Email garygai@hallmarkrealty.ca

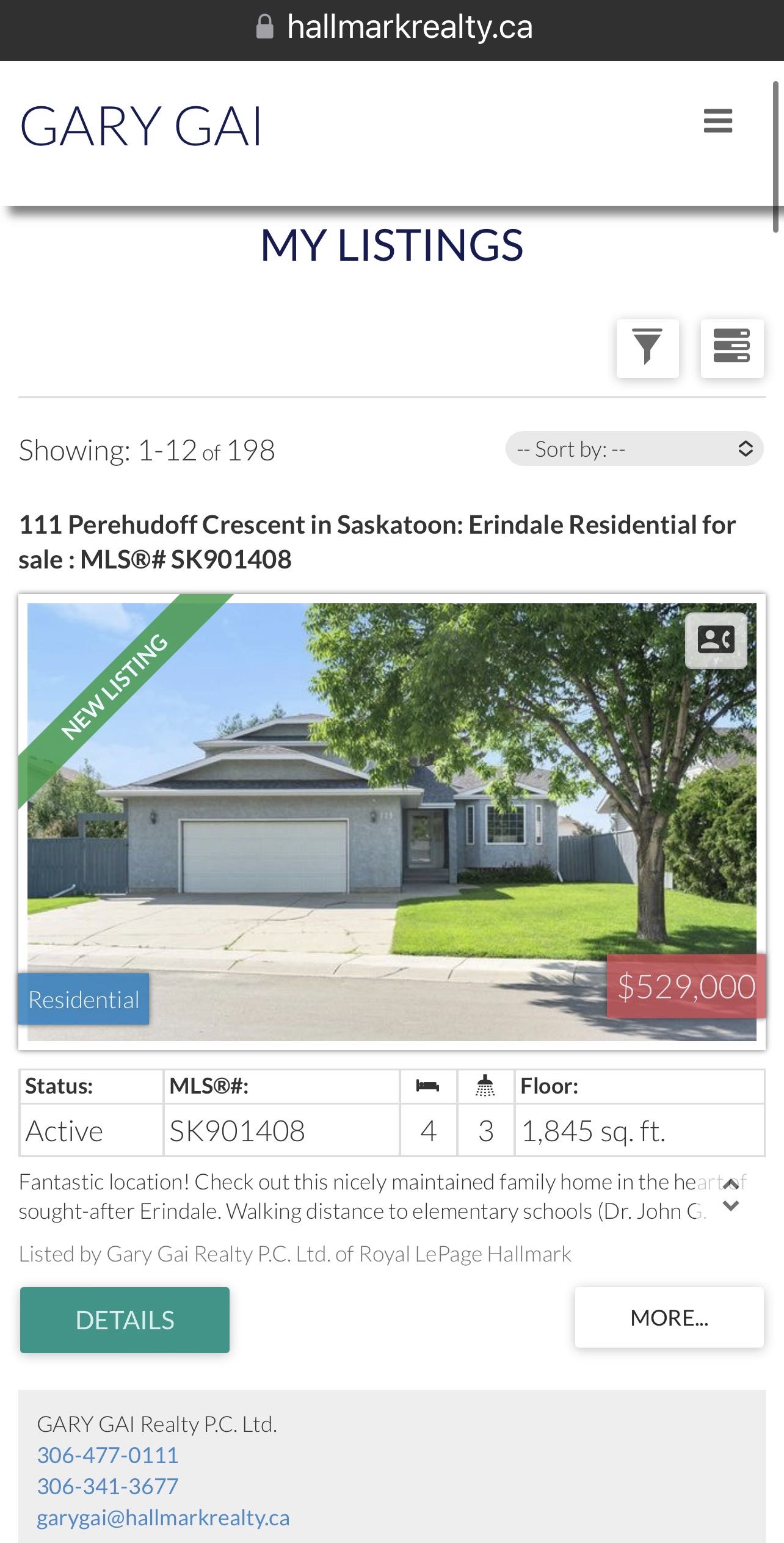tap(163, 1517)
